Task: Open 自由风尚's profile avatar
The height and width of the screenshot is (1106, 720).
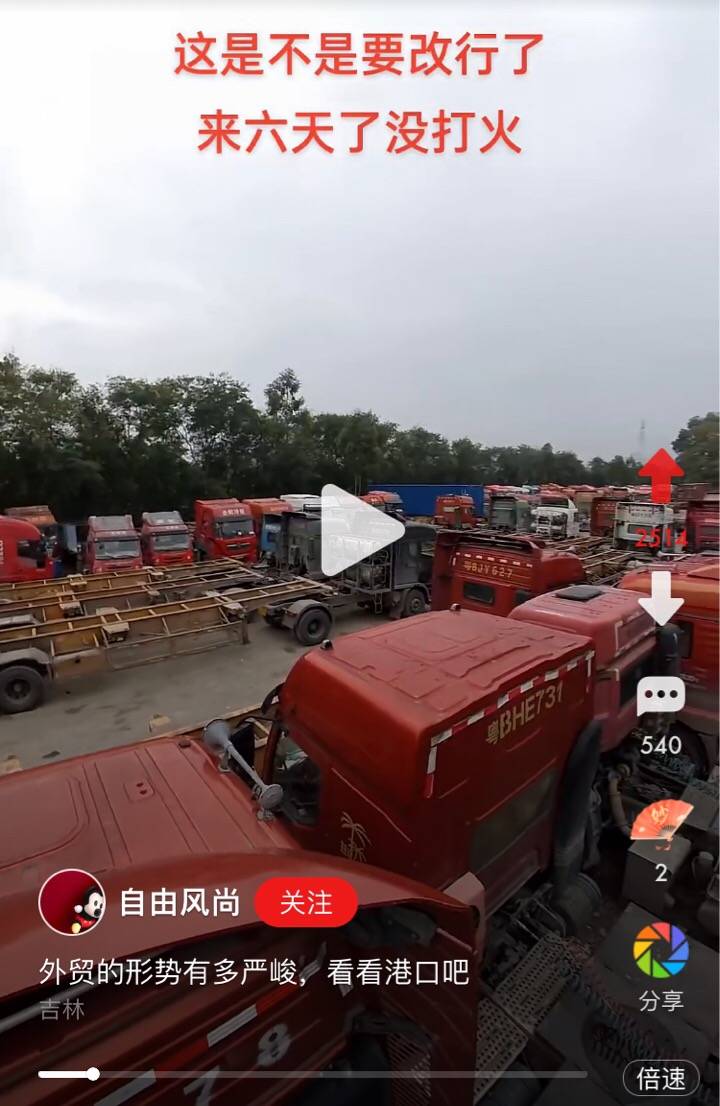Action: [72, 902]
